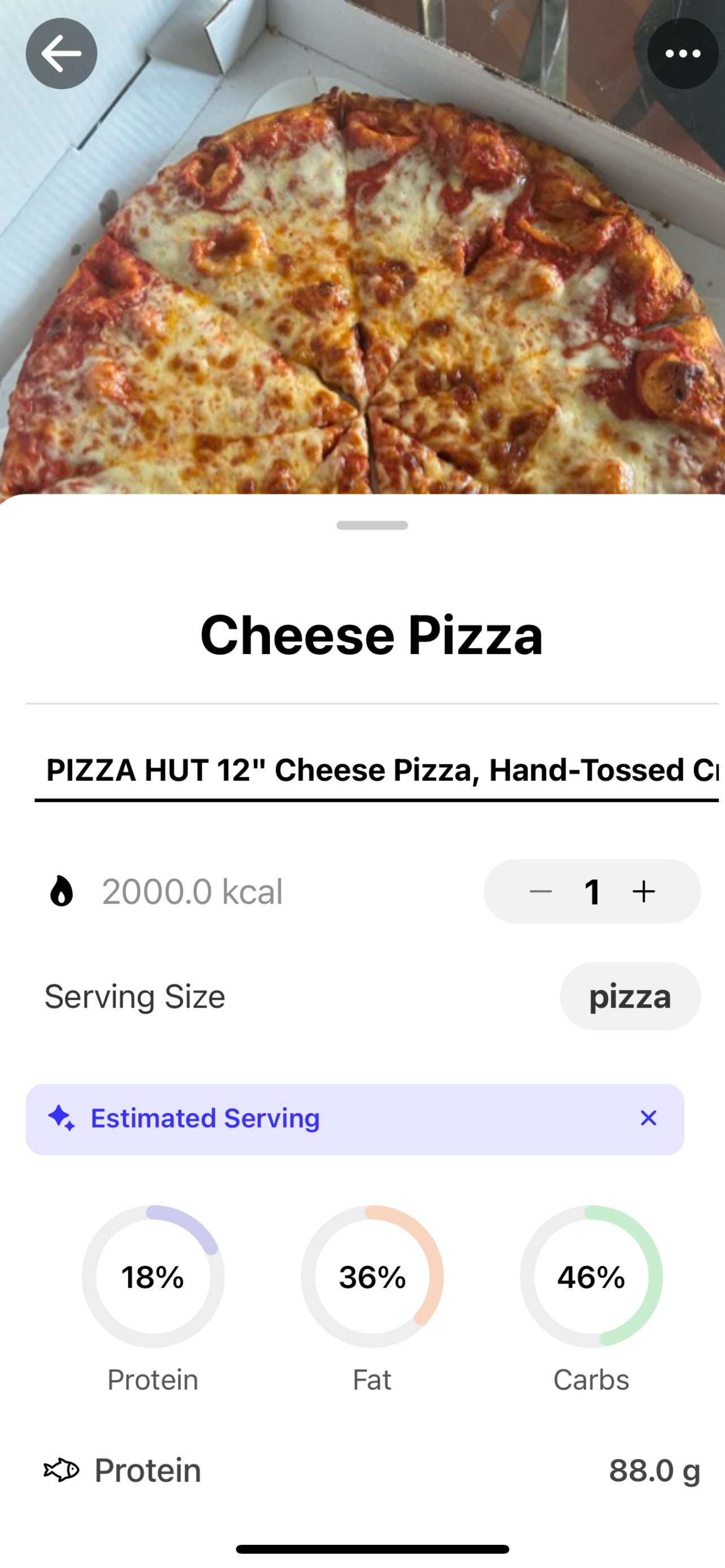This screenshot has height=1568, width=725.
Task: Select the Protein percentage ring
Action: (153, 1279)
